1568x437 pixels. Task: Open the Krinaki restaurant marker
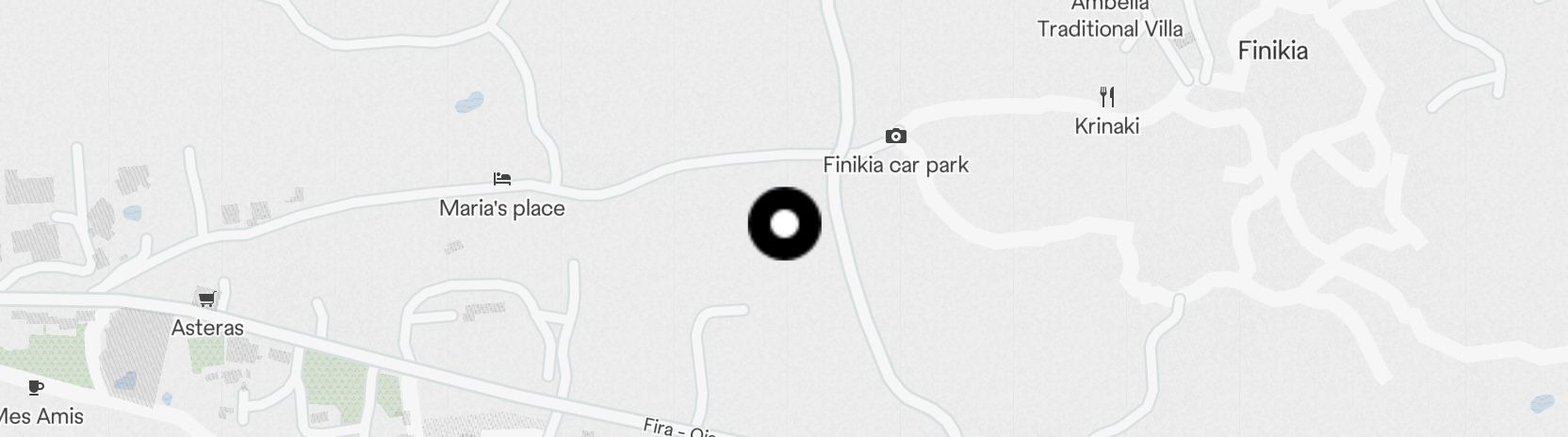tap(1107, 97)
